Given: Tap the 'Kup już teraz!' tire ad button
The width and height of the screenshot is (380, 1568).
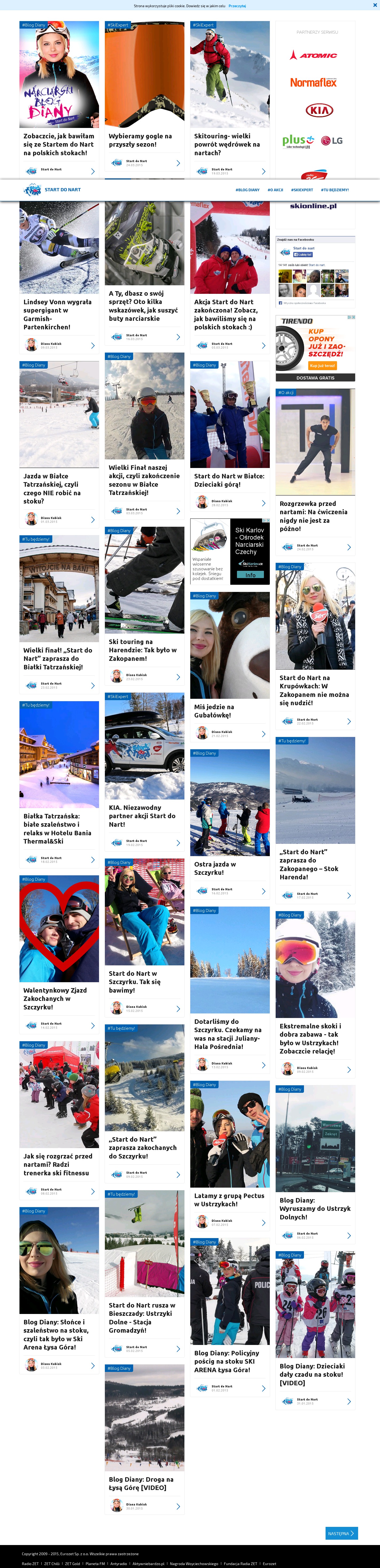Looking at the screenshot, I should (x=322, y=366).
